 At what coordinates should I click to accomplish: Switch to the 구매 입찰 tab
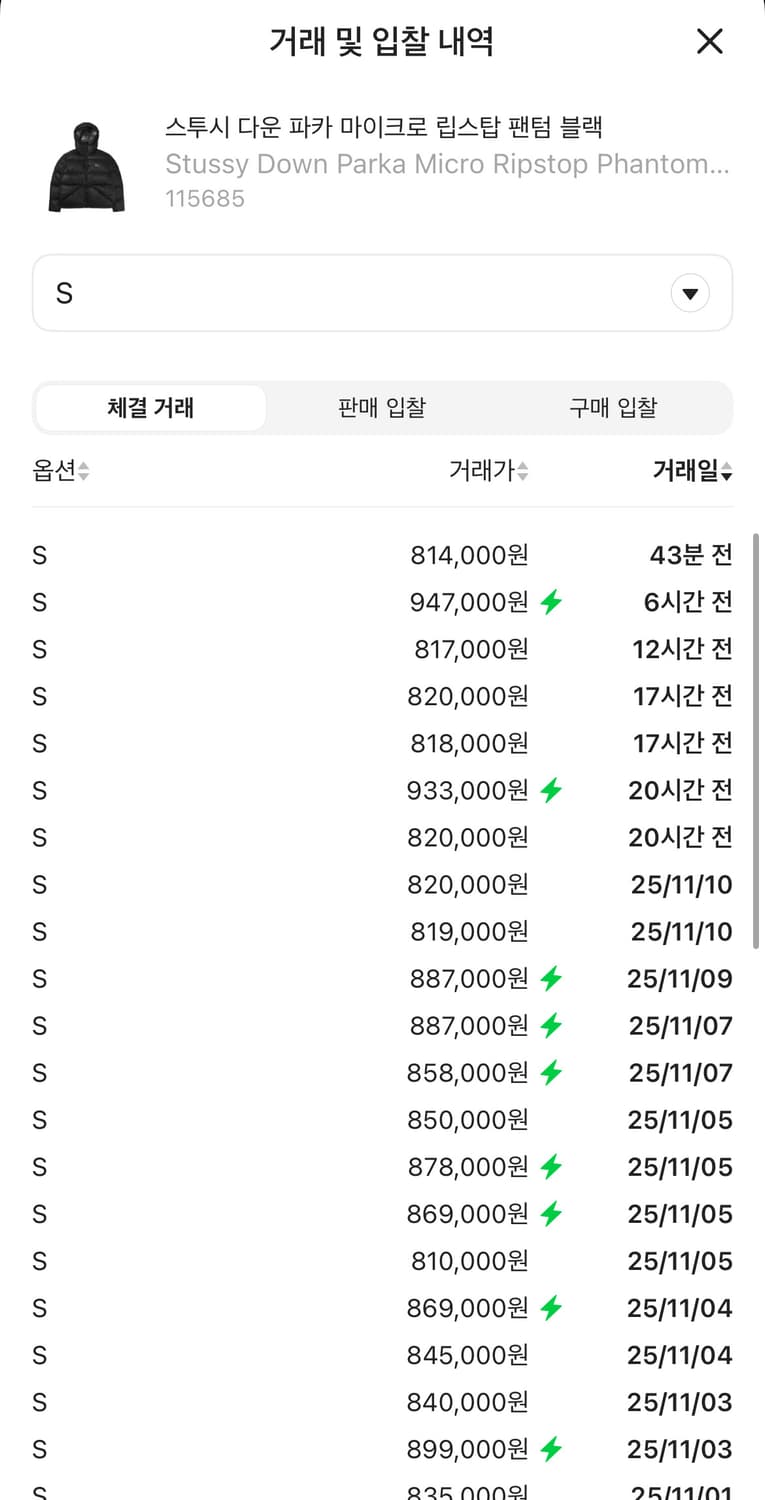(x=613, y=407)
